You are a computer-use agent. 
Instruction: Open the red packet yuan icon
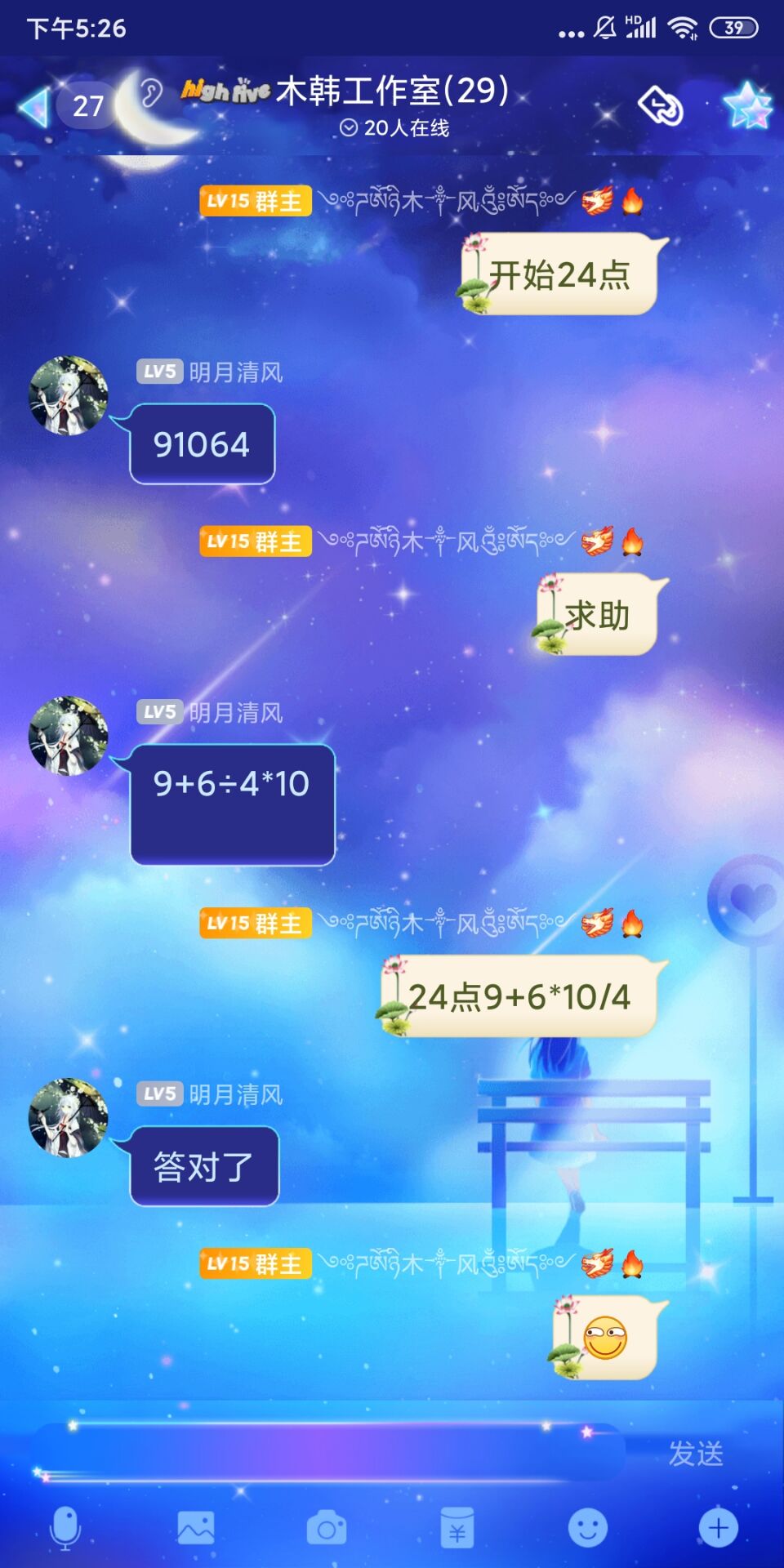pyautogui.click(x=457, y=1528)
